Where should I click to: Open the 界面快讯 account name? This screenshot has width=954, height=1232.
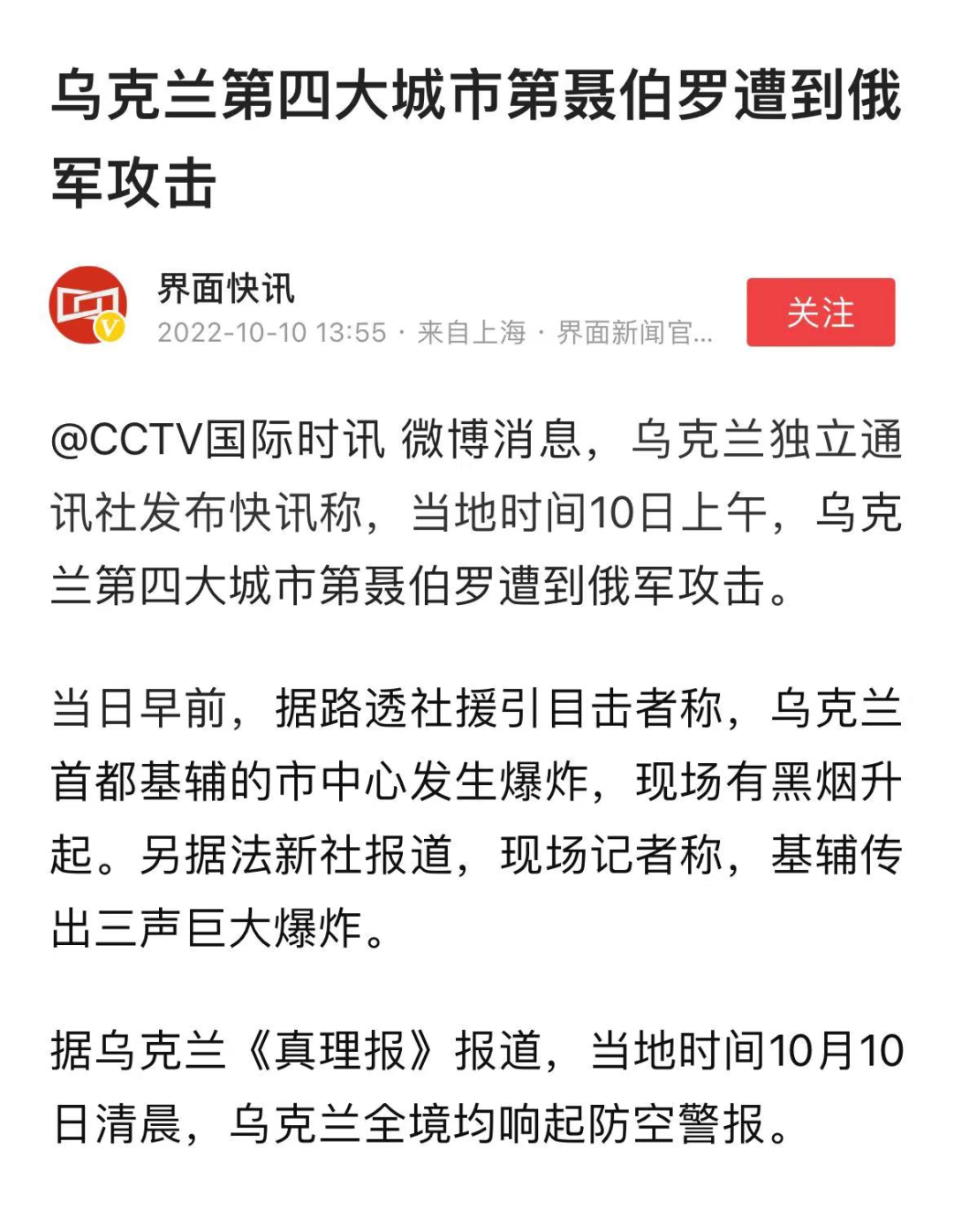pos(226,289)
